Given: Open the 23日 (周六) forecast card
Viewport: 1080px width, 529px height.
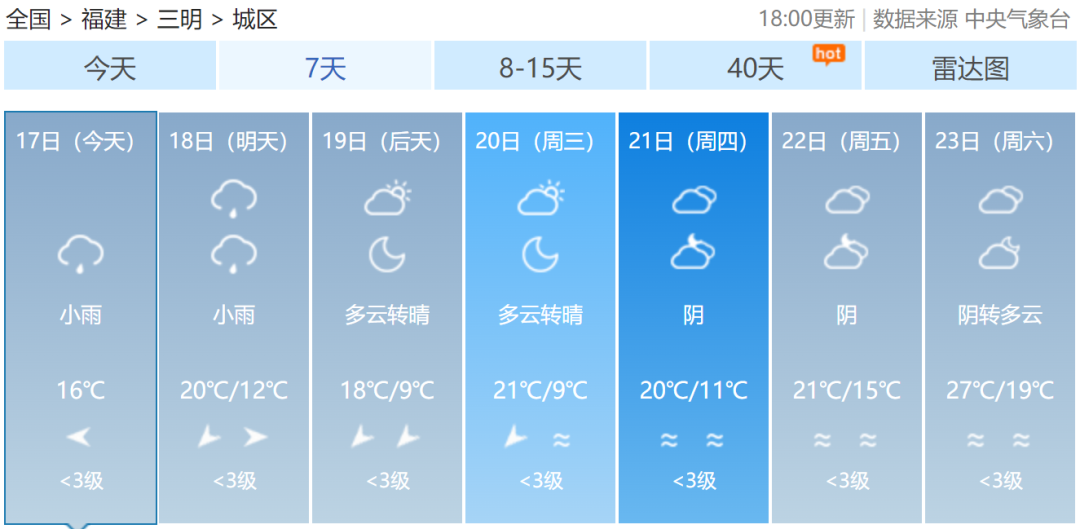Looking at the screenshot, I should (1000, 316).
